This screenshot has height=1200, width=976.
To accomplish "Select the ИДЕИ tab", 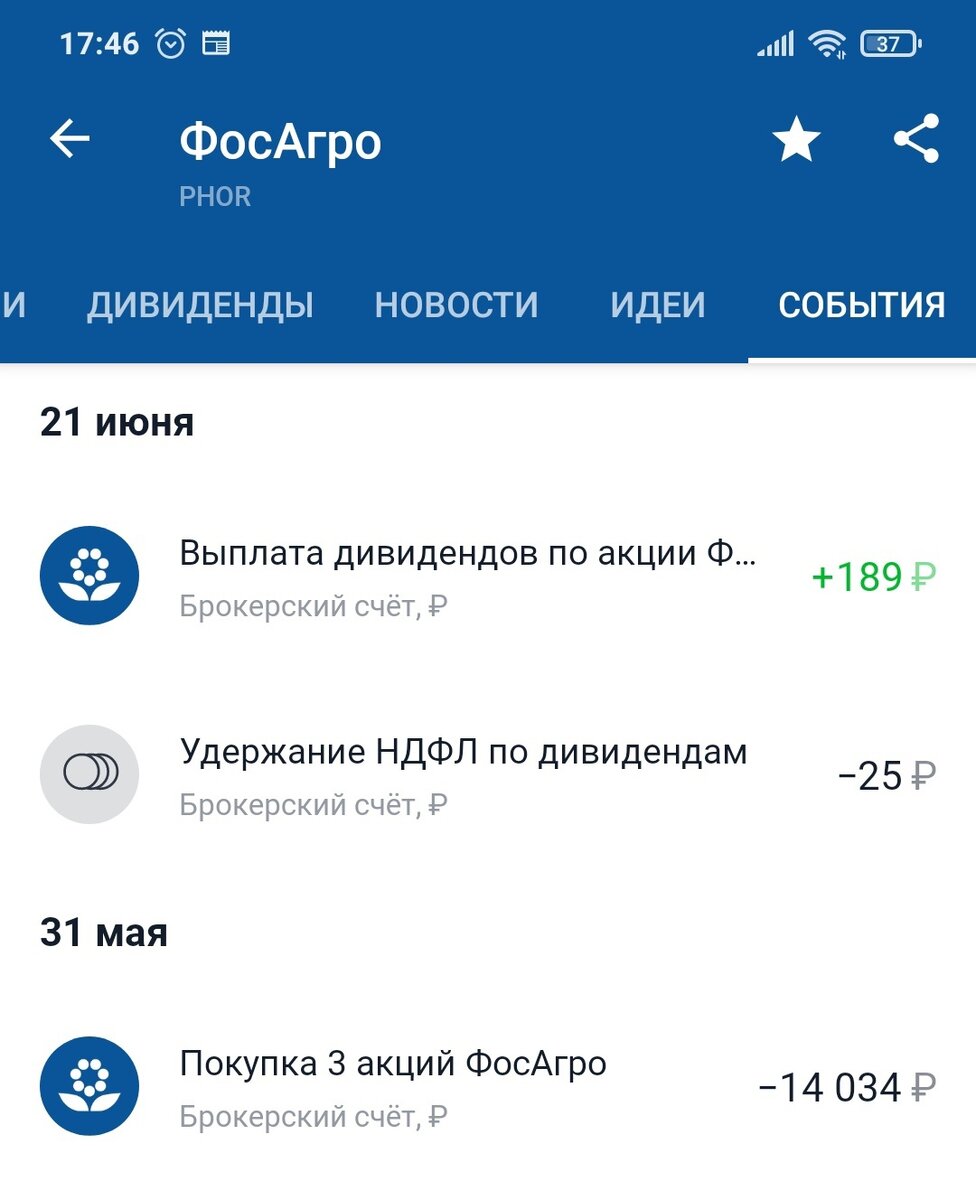I will click(x=660, y=304).
